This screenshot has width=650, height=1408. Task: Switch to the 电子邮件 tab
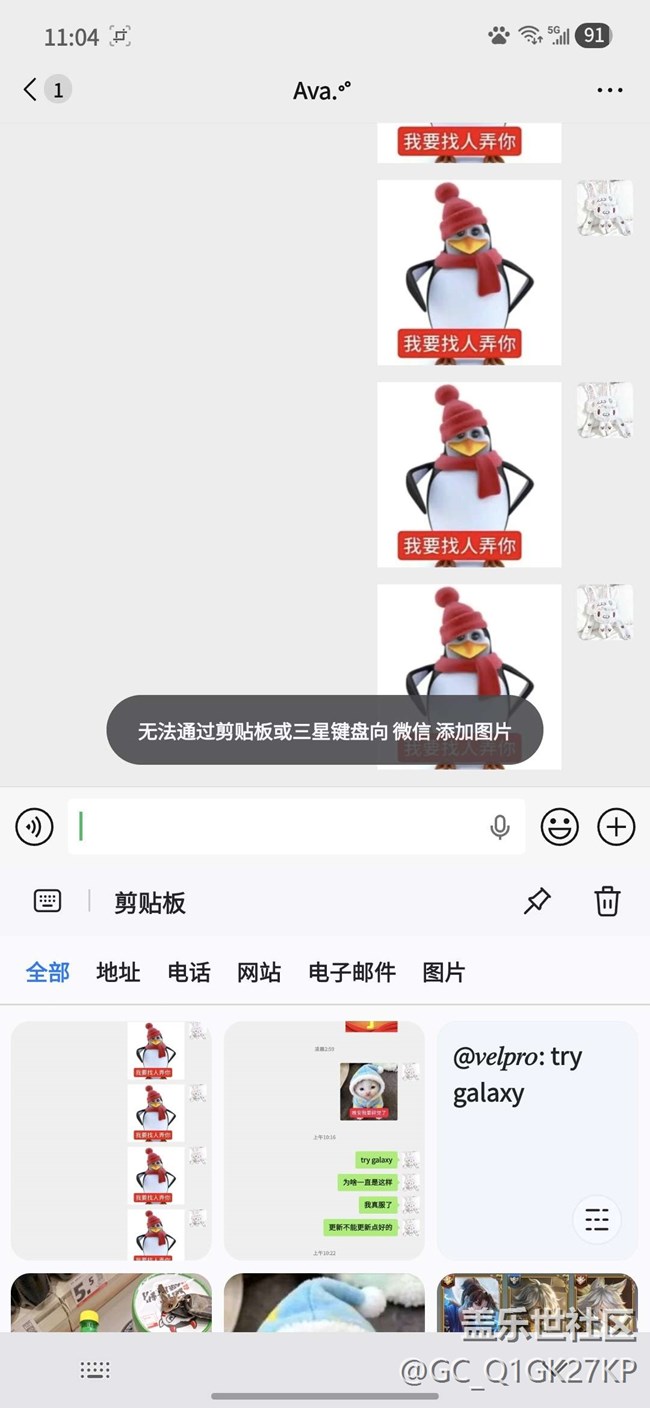(x=352, y=972)
